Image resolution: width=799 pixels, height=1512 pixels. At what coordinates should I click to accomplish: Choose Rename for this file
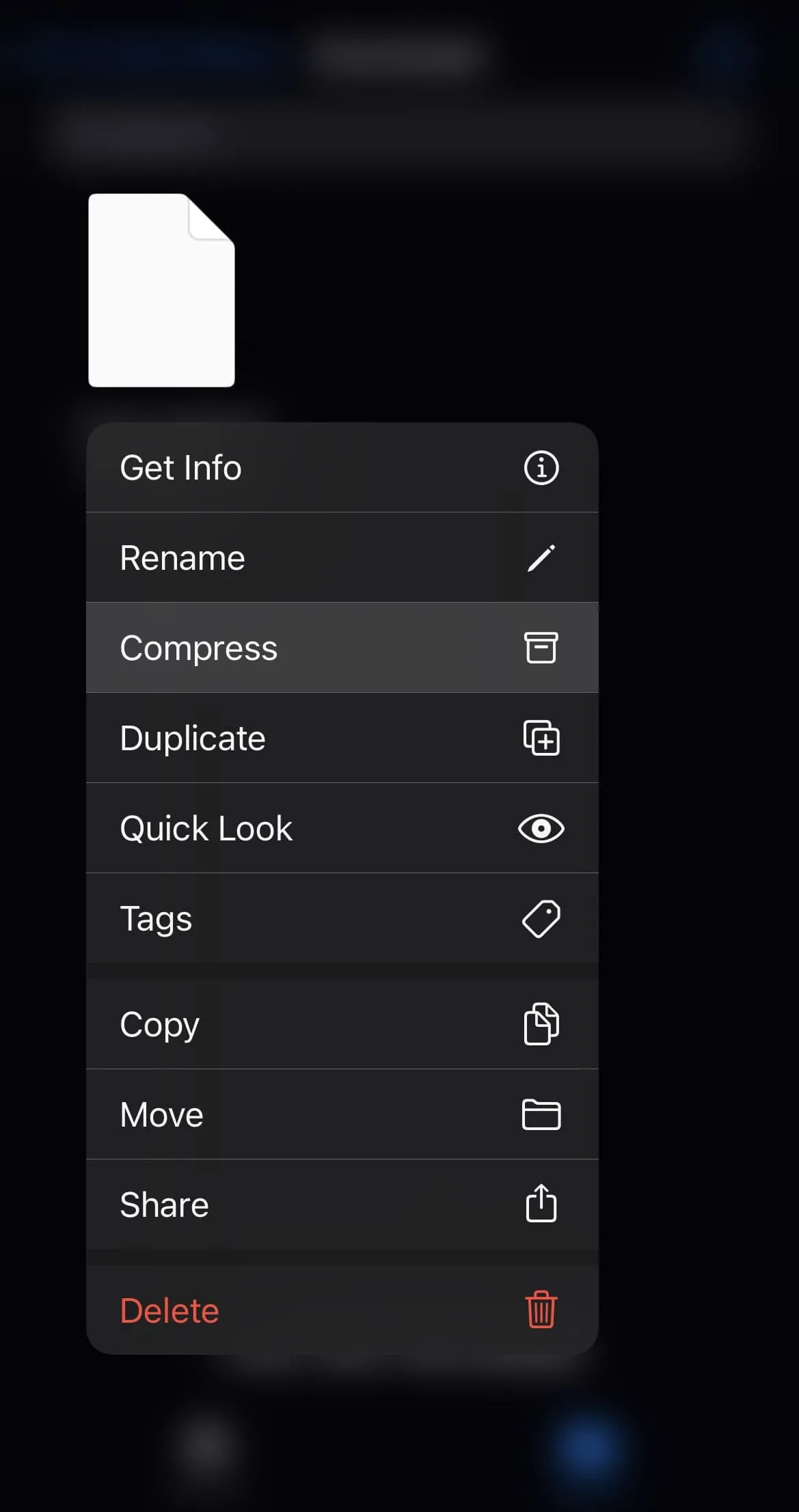point(342,558)
